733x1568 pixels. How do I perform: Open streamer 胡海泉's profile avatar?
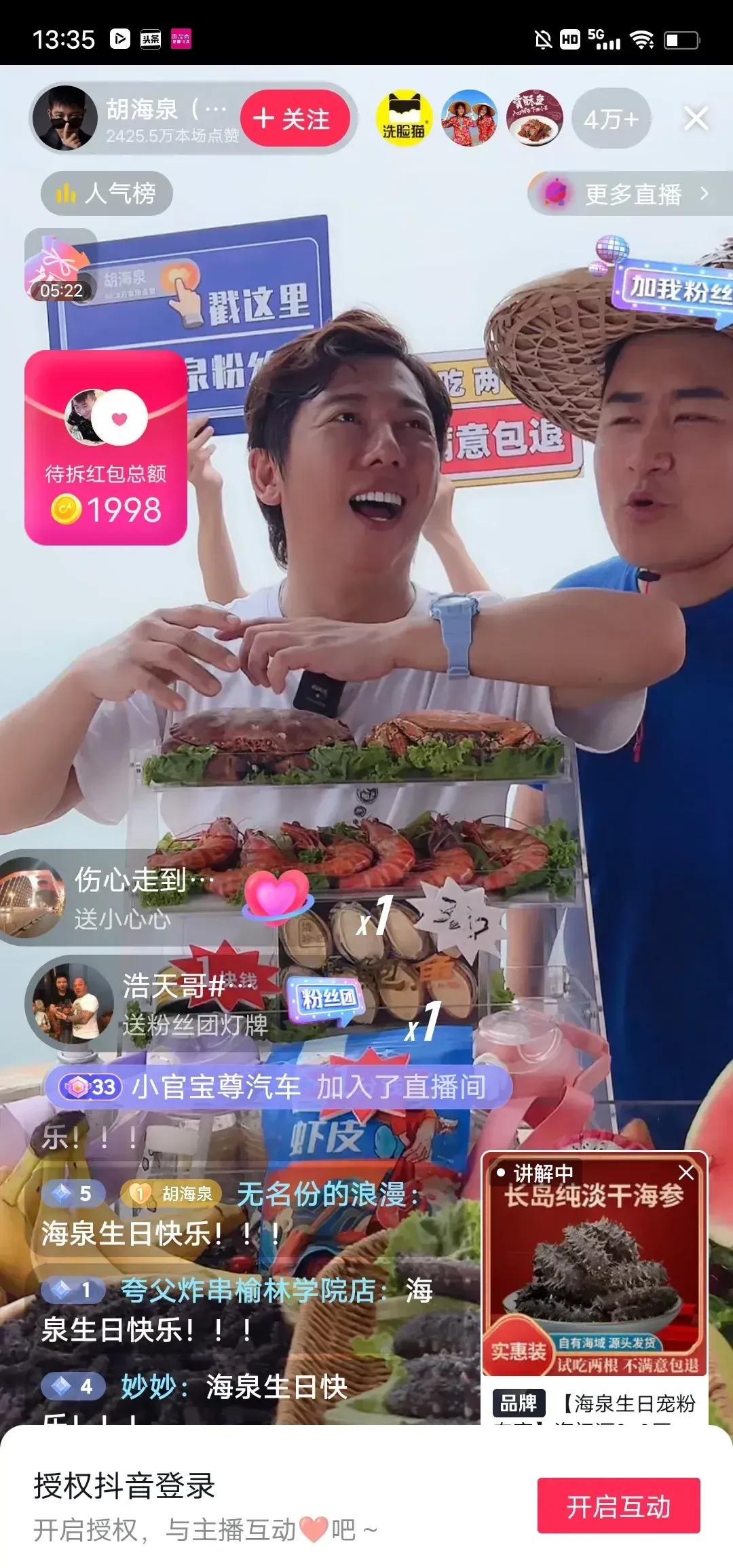pos(66,118)
